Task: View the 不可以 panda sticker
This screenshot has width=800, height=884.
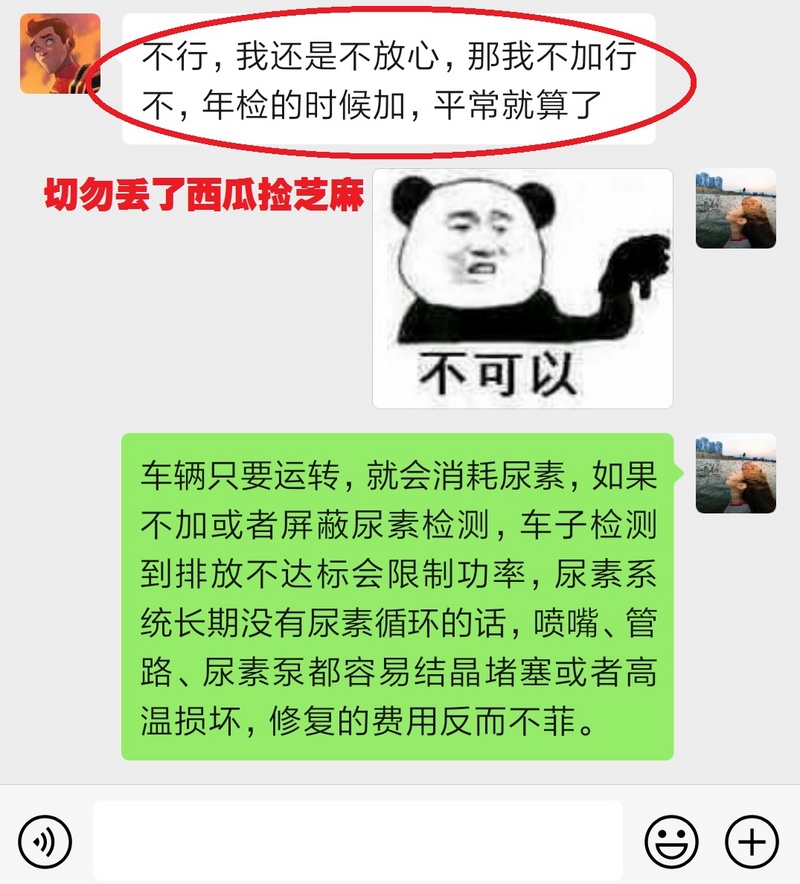Action: coord(522,288)
